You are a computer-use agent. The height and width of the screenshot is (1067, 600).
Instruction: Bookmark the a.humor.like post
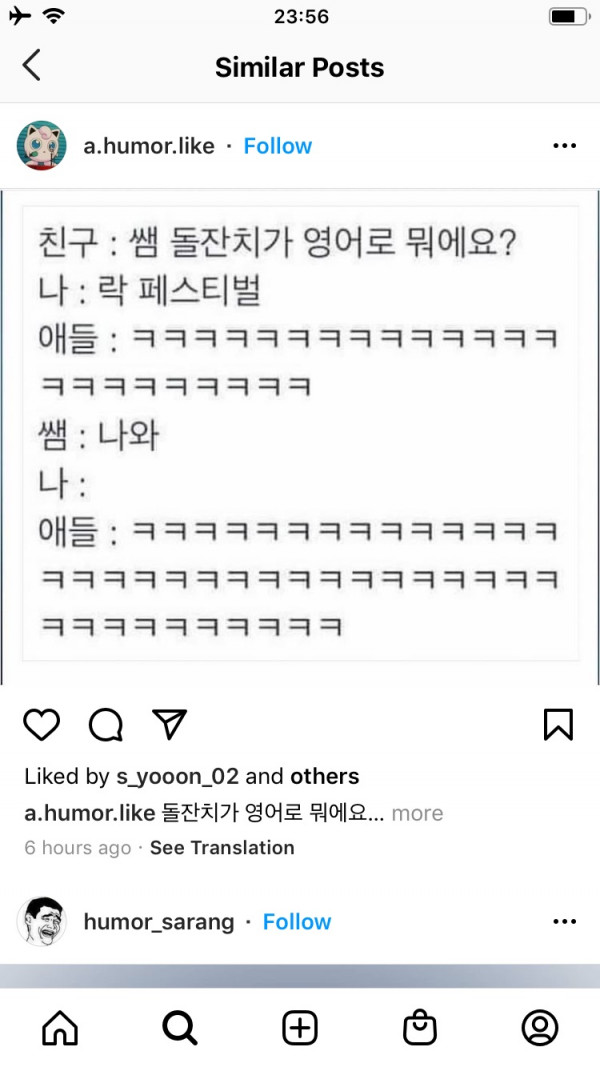[x=558, y=725]
